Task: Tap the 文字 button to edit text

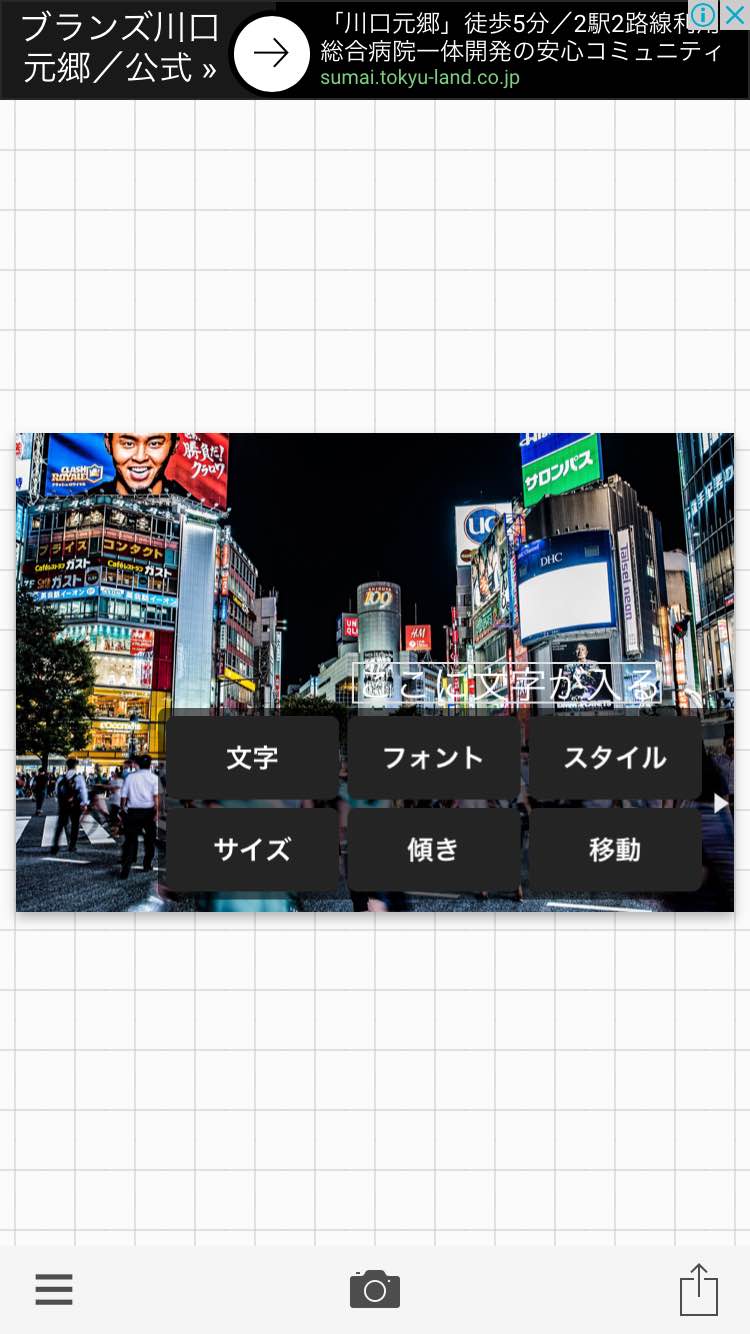Action: 251,757
